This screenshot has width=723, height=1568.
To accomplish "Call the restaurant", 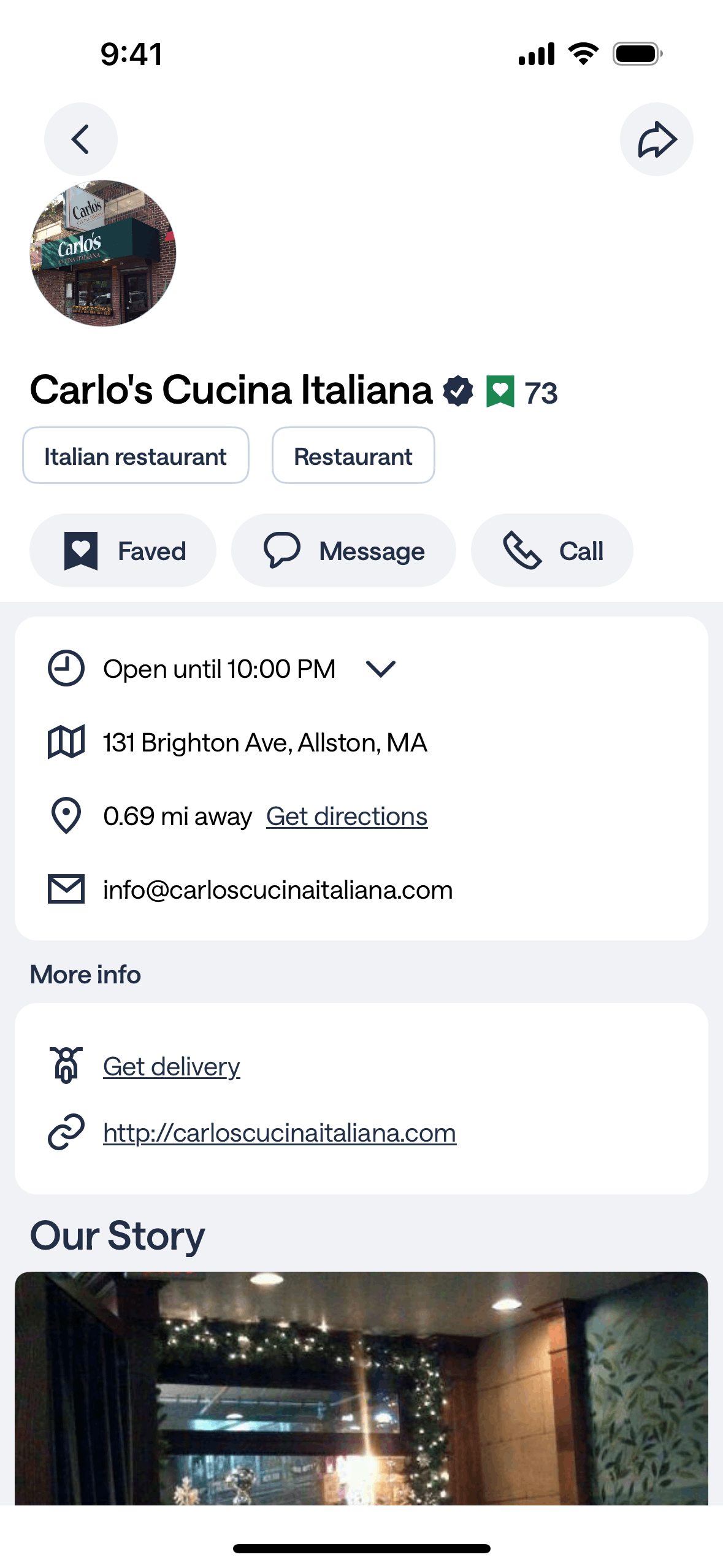I will 552,550.
